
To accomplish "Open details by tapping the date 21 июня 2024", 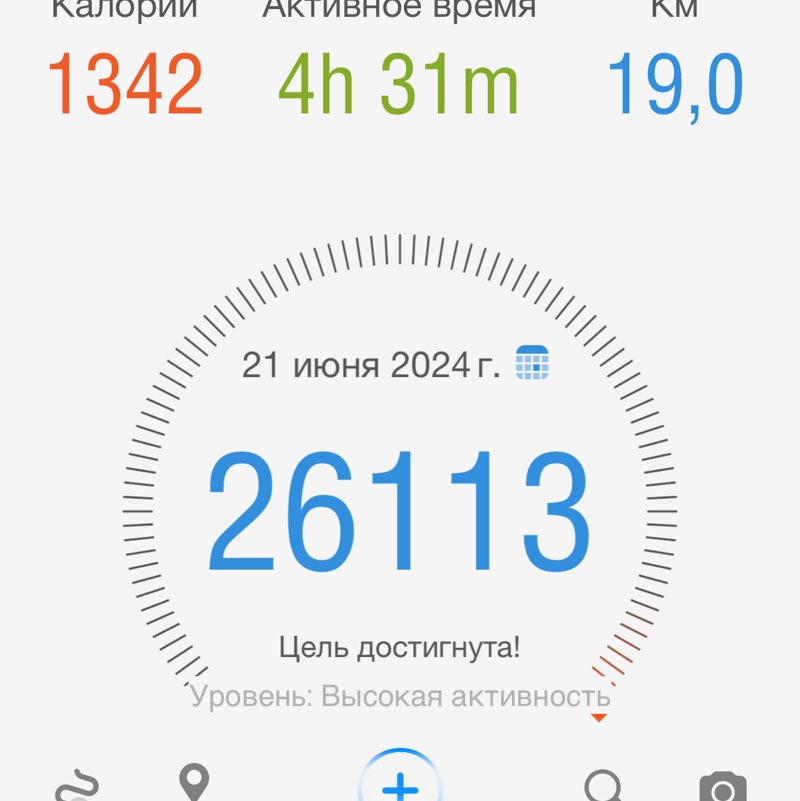I will click(x=370, y=364).
